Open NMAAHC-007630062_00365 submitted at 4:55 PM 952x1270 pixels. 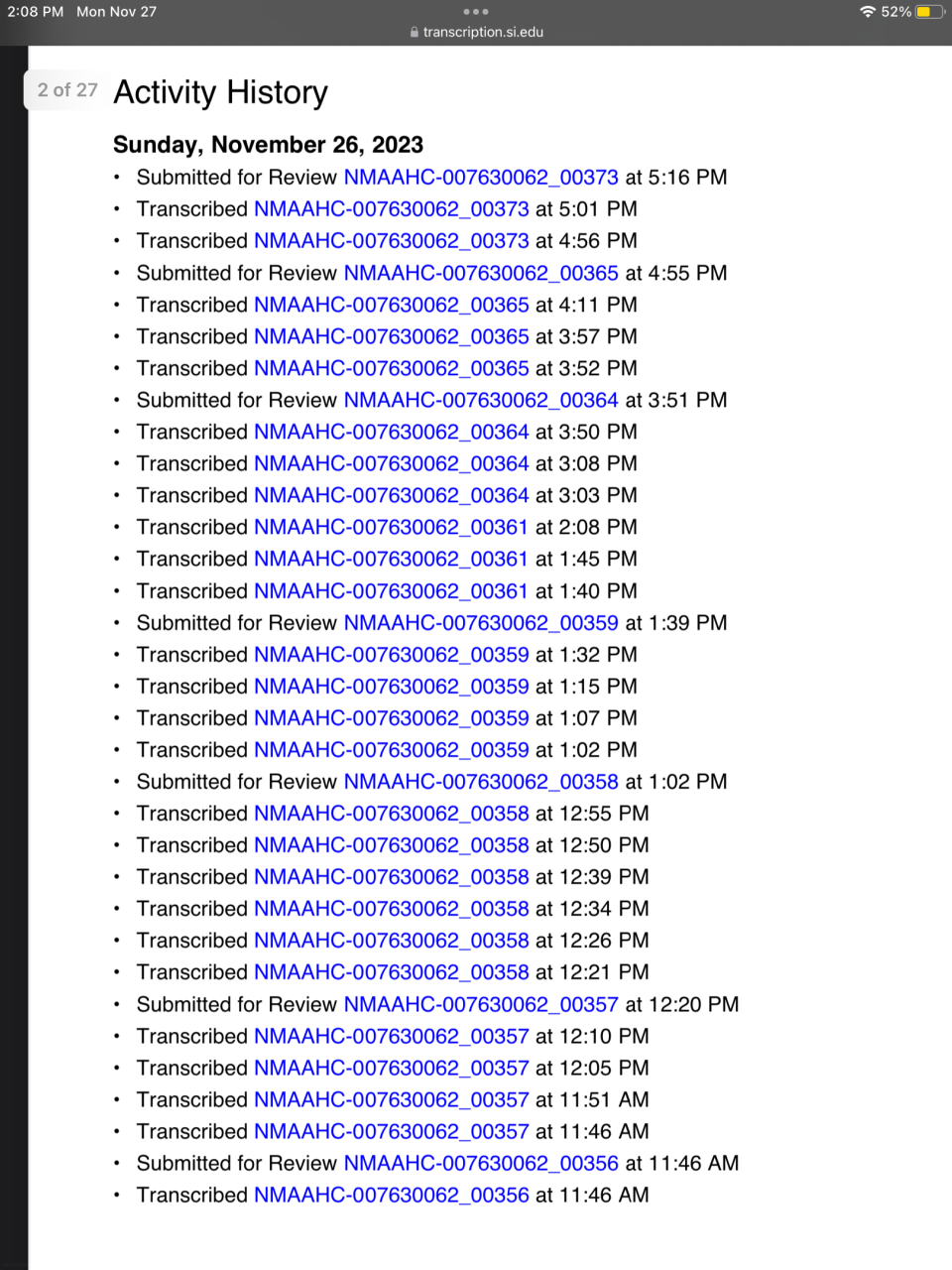coord(481,273)
